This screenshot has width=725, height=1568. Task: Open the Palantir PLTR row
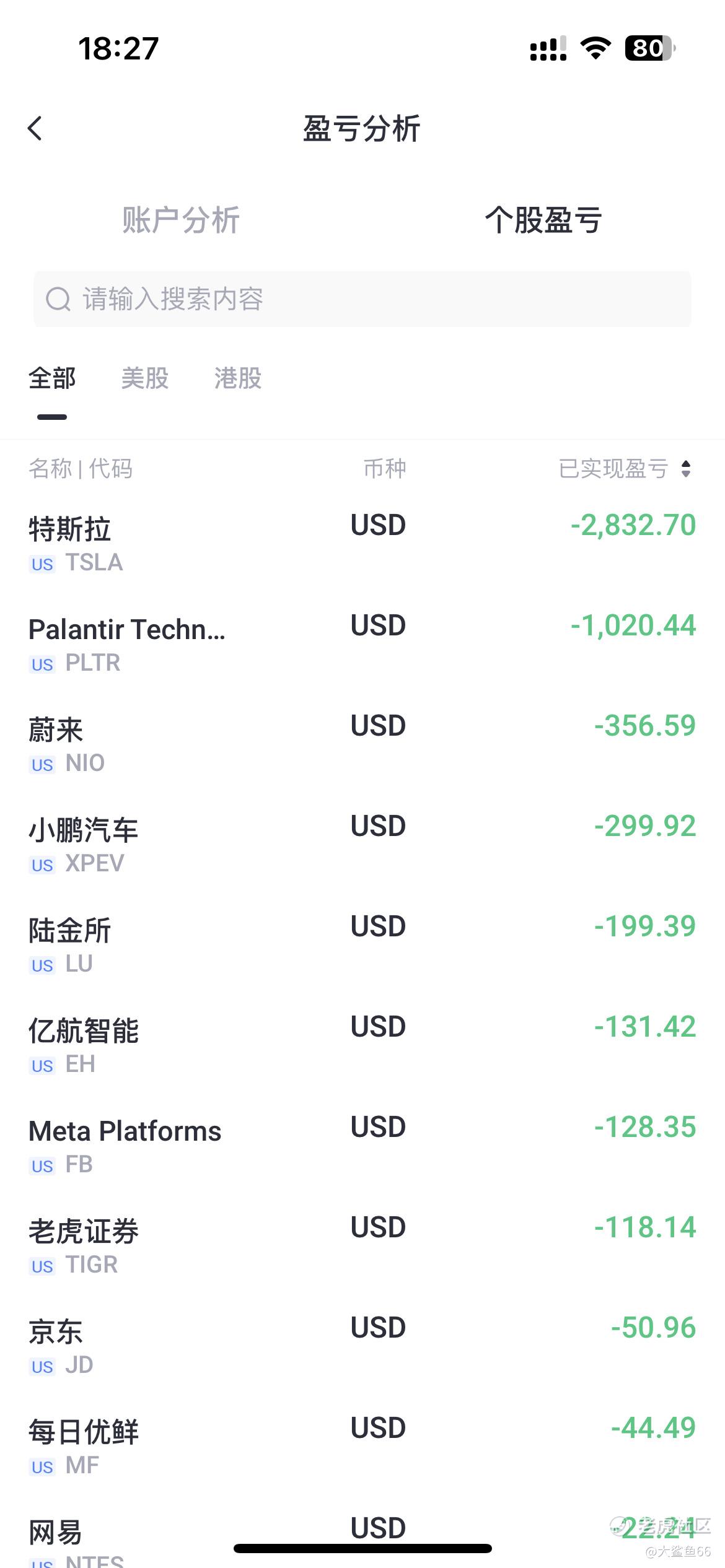point(362,643)
